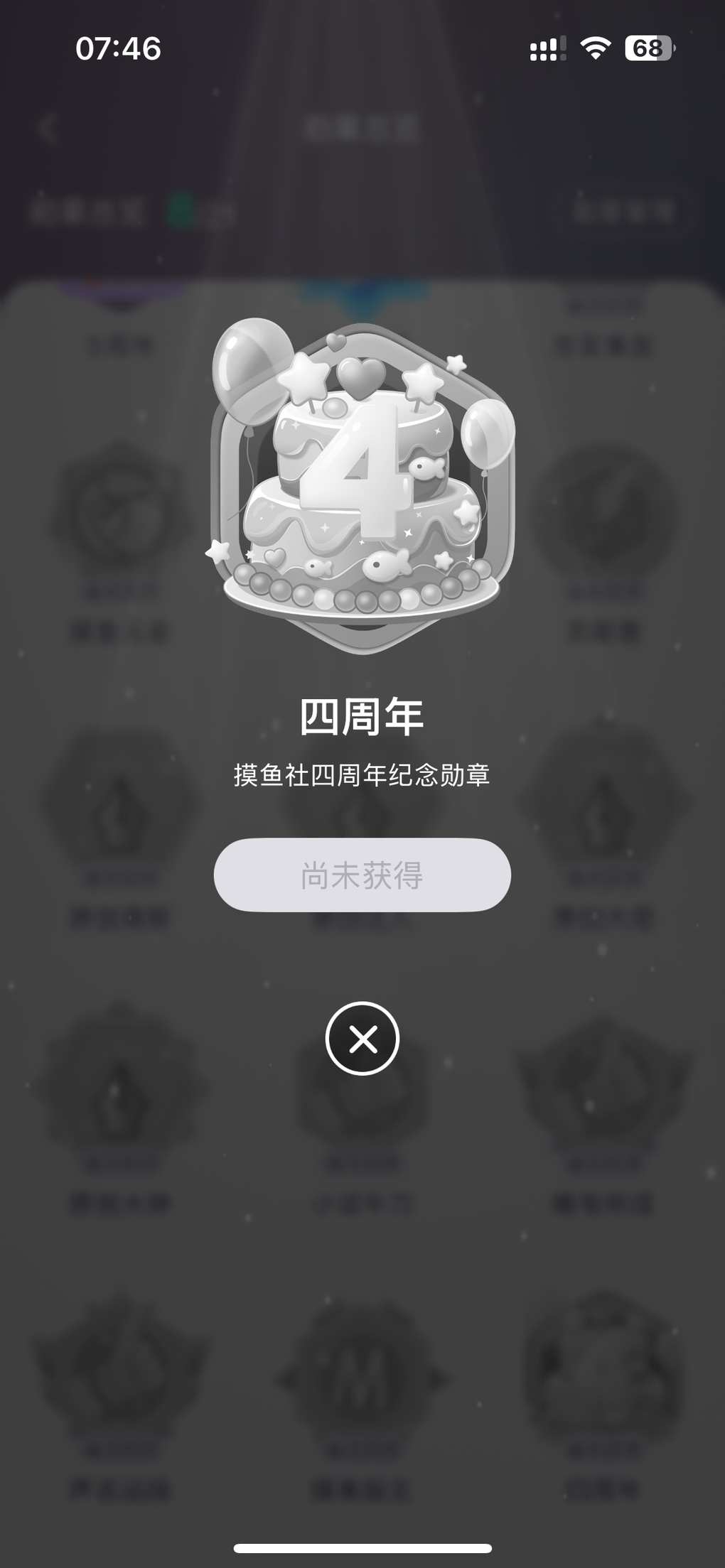Tap the 尚未获得 button

[362, 875]
